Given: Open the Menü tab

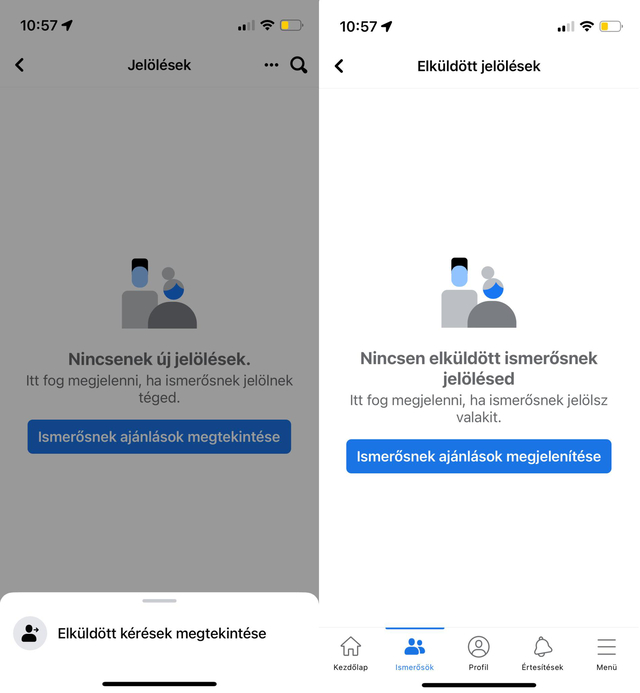Looking at the screenshot, I should tap(606, 653).
